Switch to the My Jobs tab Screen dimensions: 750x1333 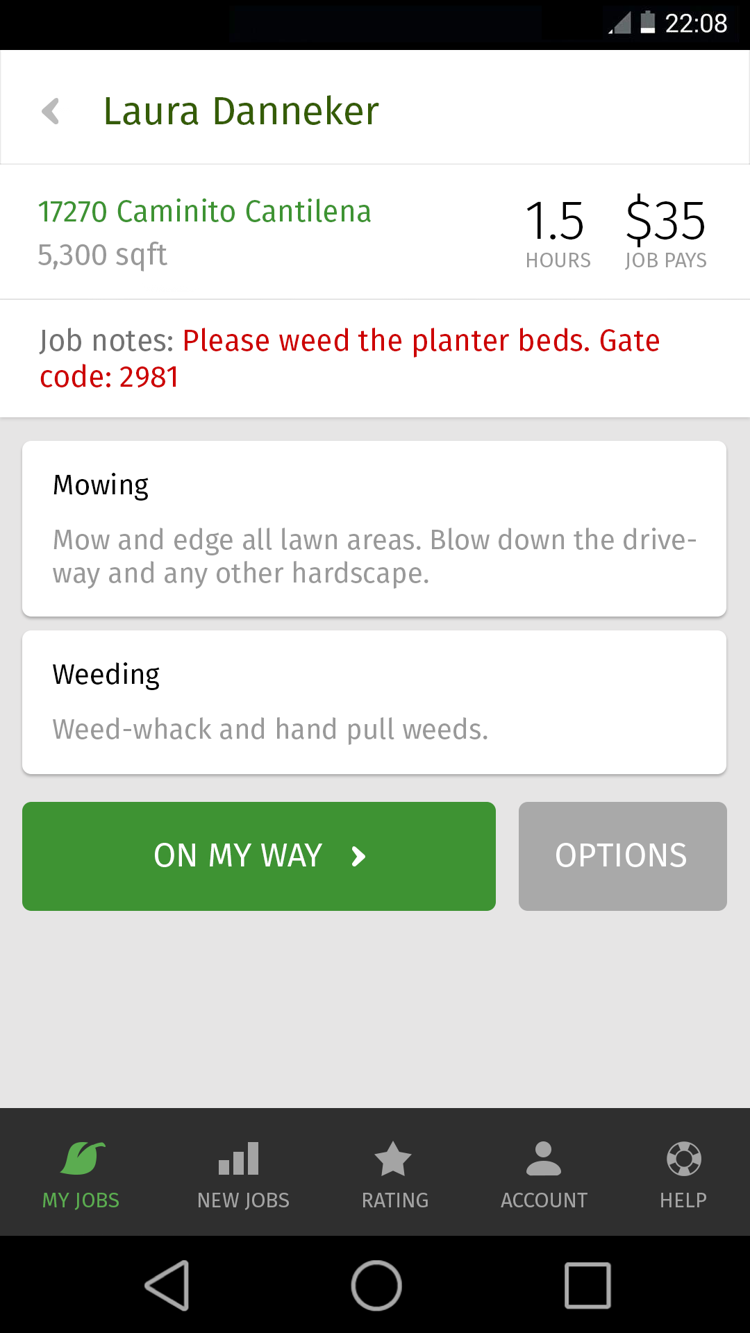tap(81, 1174)
